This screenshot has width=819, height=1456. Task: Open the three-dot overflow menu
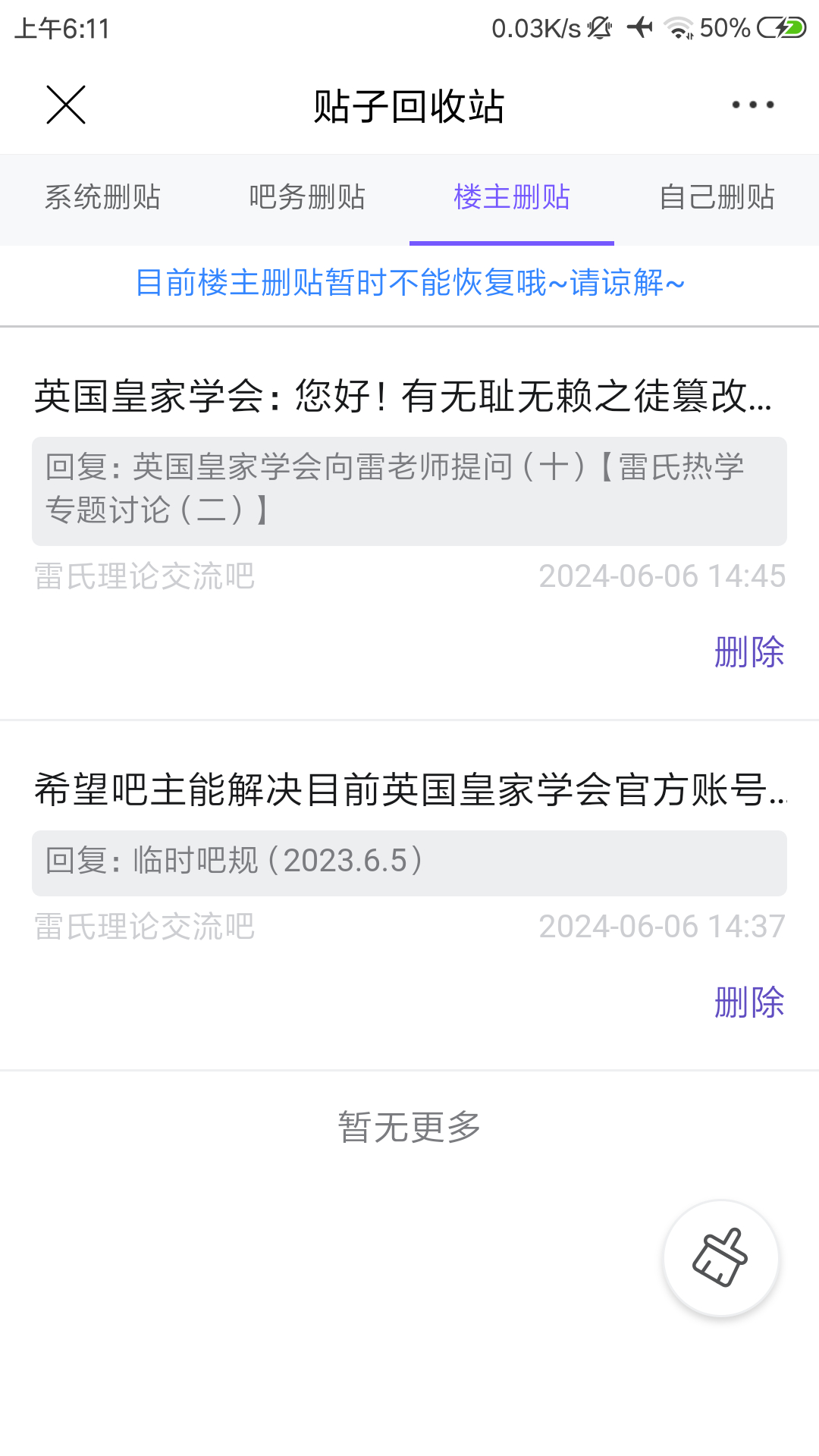tap(752, 105)
